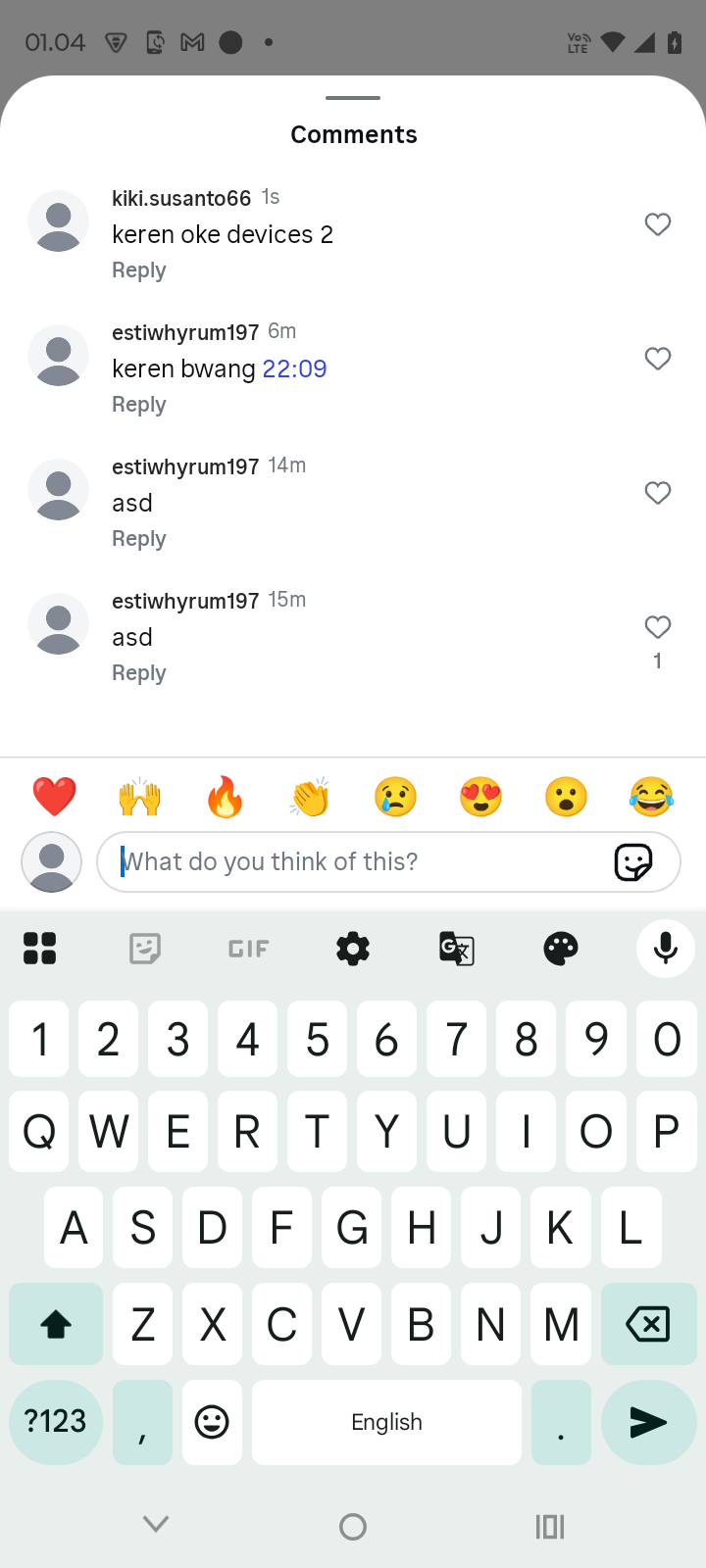Viewport: 706px width, 1568px height.
Task: Insert the clapping hands emoji
Action: (310, 797)
